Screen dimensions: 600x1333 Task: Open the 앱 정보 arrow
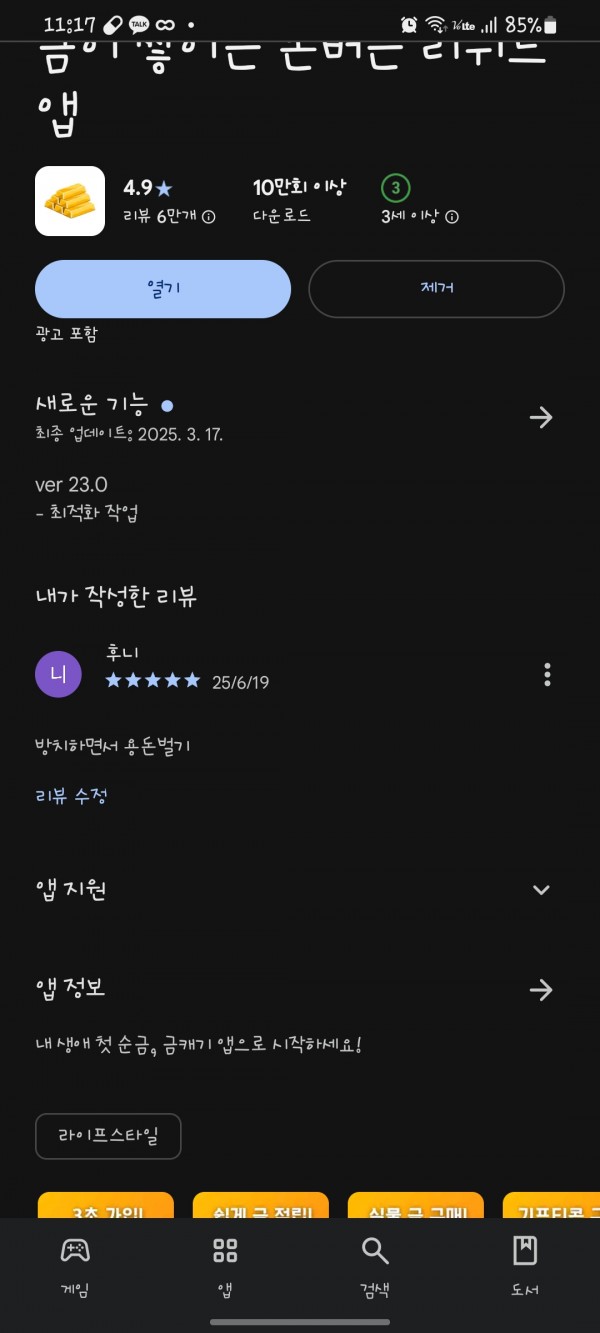pyautogui.click(x=541, y=990)
